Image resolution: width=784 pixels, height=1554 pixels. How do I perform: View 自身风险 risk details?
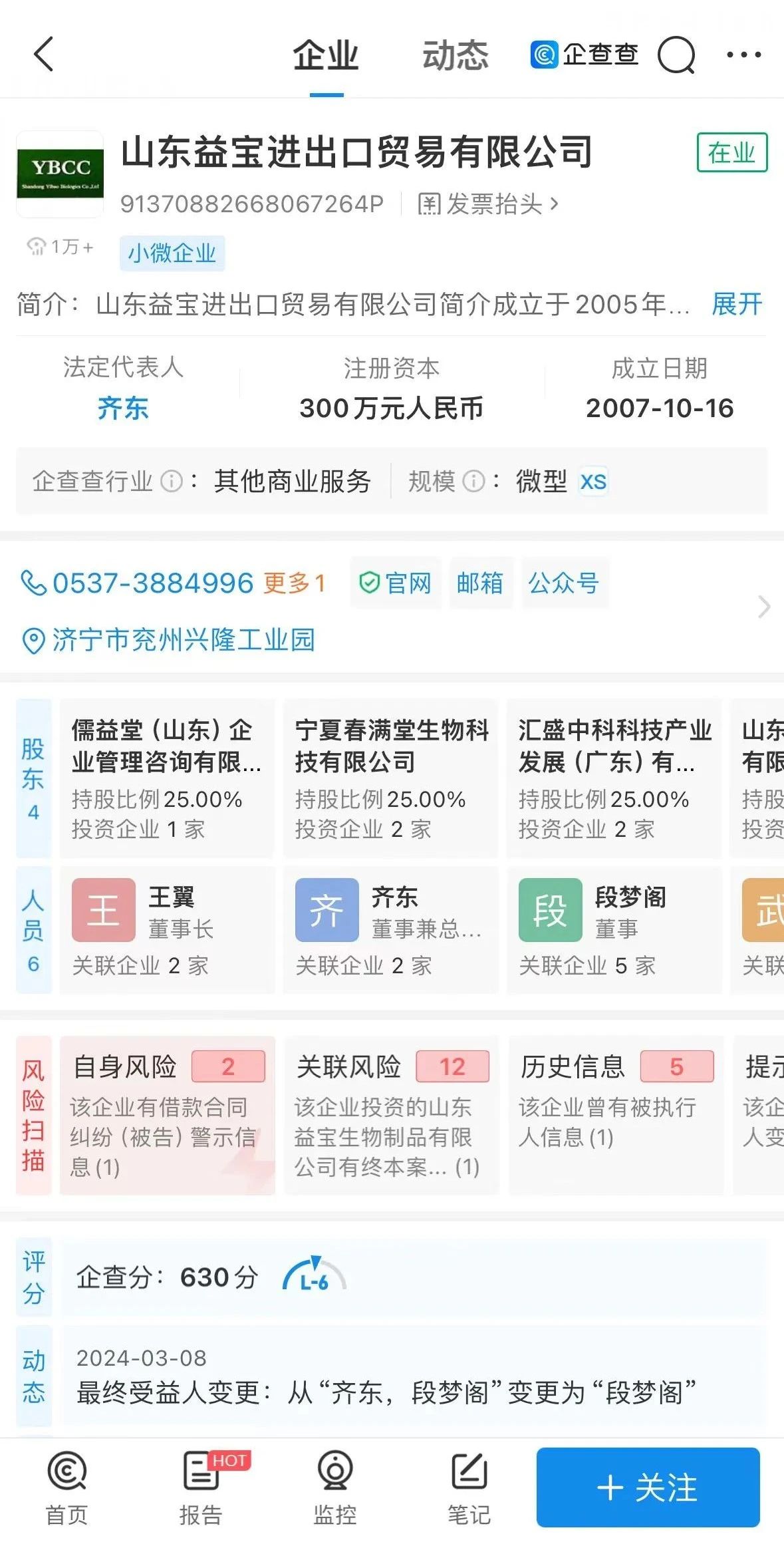(x=167, y=1115)
